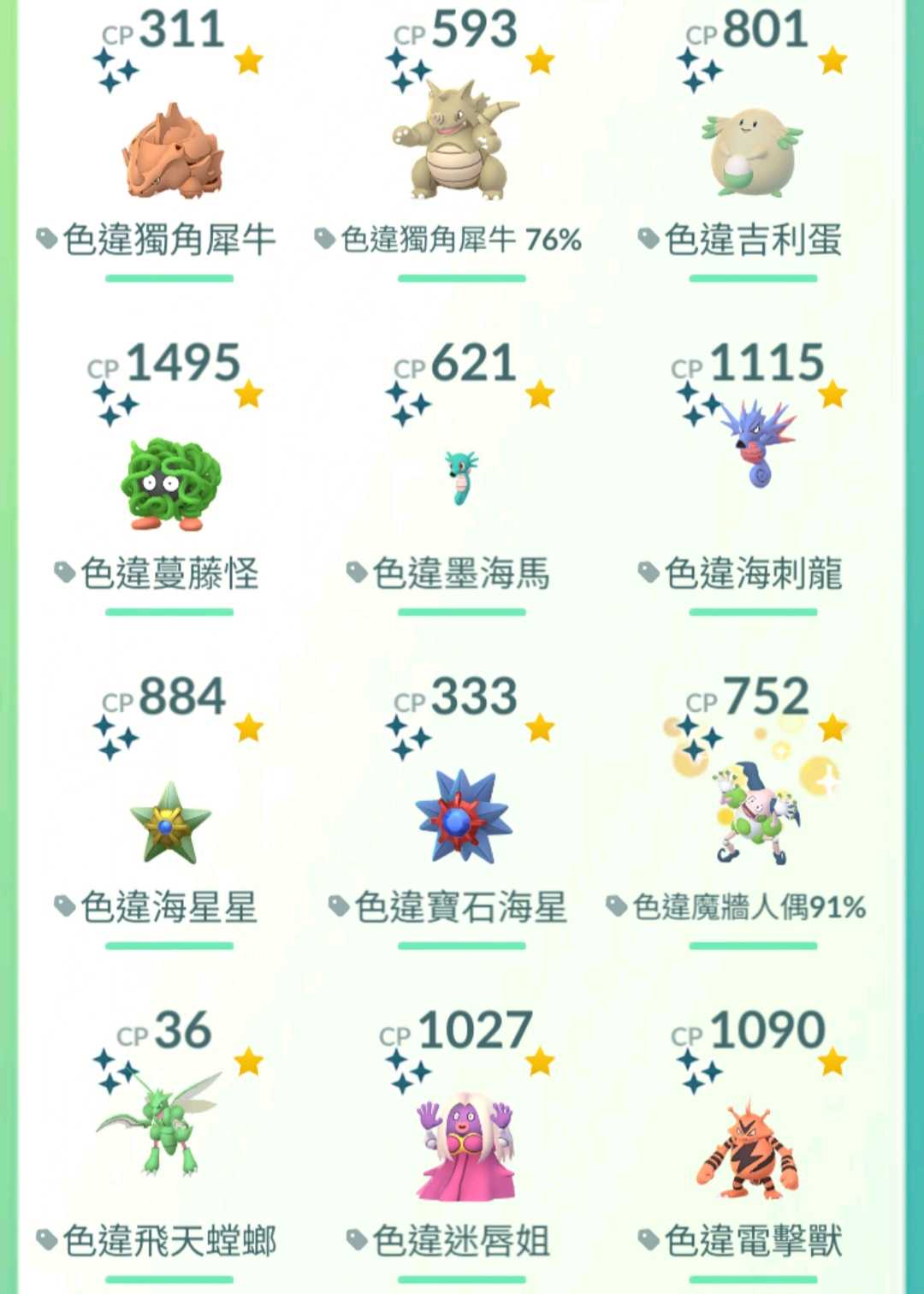Open 色違墨海馬 with CP 621

pos(460,479)
